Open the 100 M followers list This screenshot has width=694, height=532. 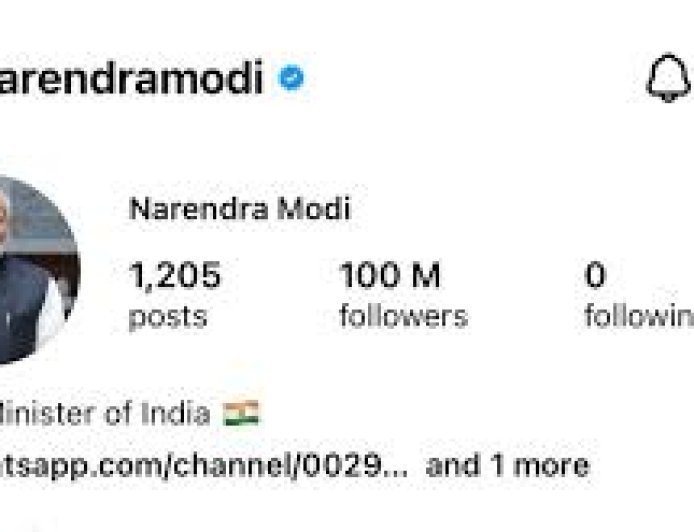coord(402,295)
